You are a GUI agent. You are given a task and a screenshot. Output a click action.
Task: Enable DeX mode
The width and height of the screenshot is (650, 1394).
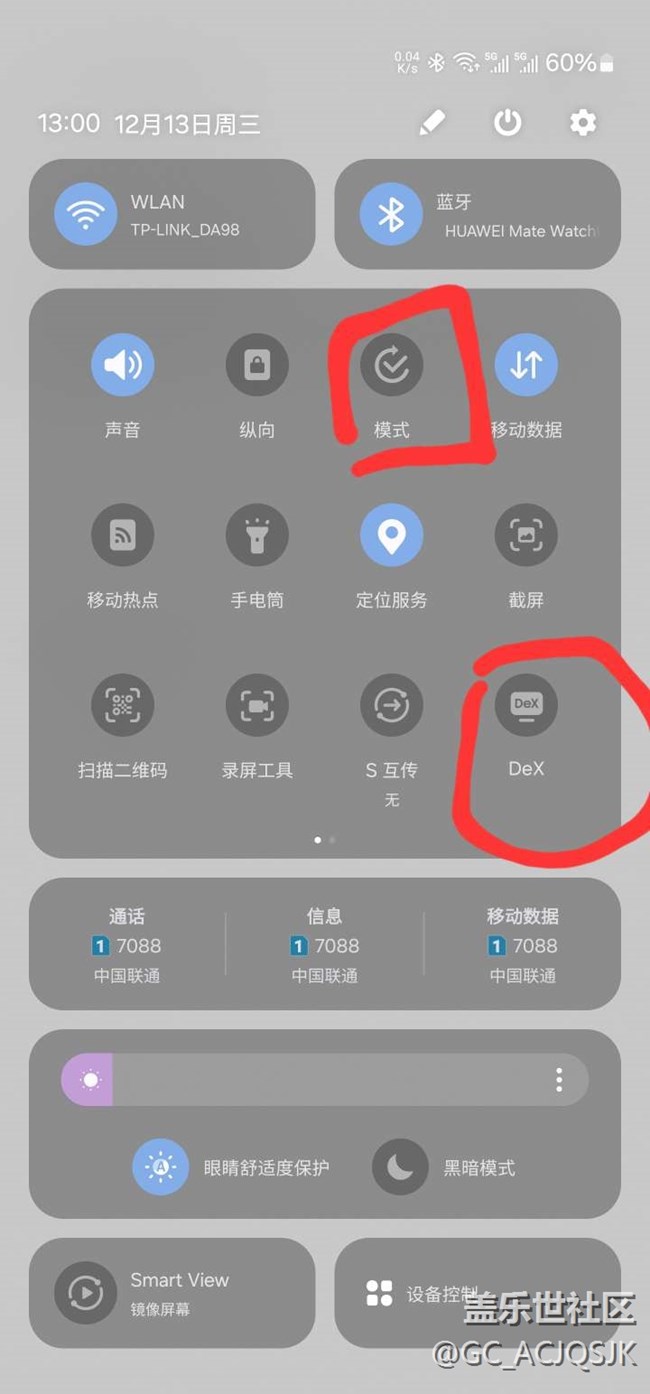(526, 705)
